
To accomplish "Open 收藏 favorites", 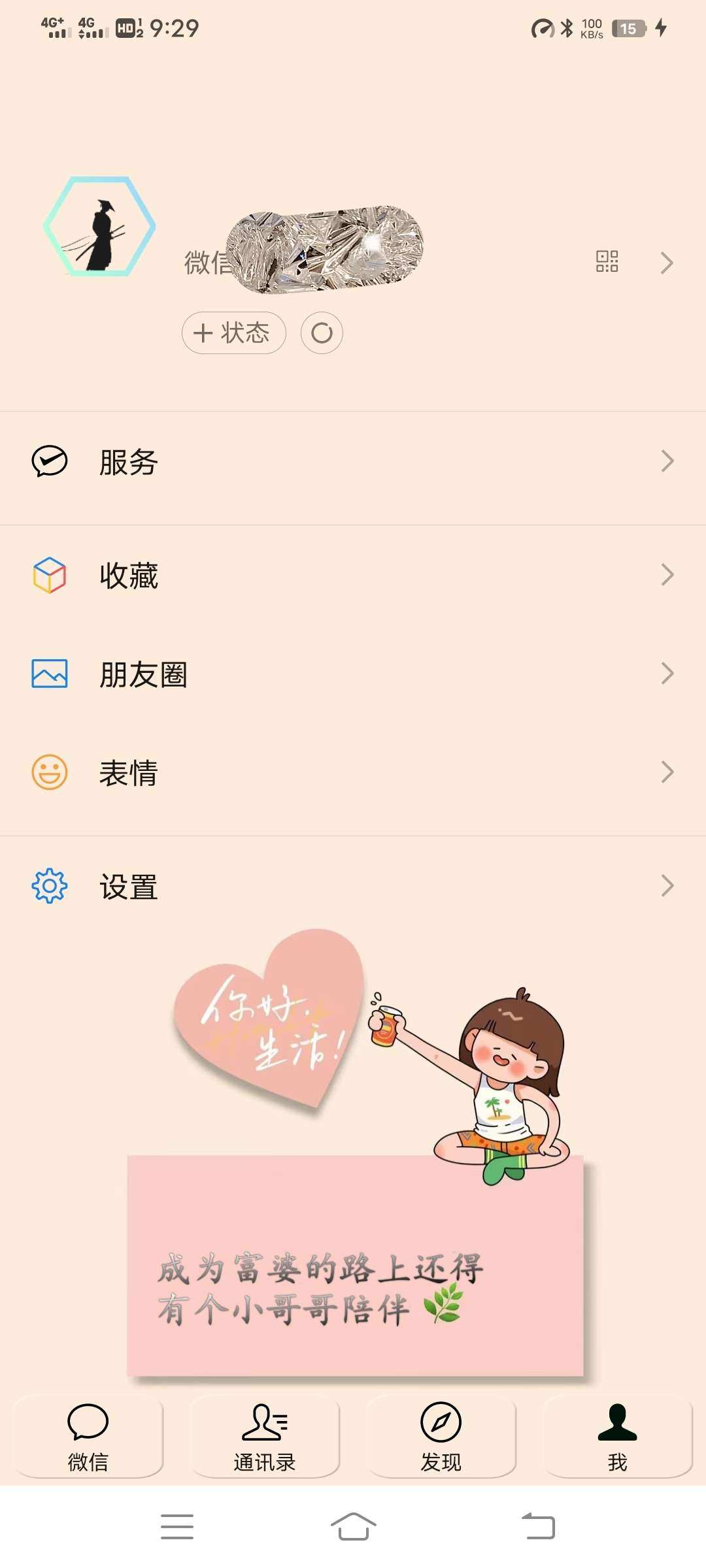I will coord(353,576).
